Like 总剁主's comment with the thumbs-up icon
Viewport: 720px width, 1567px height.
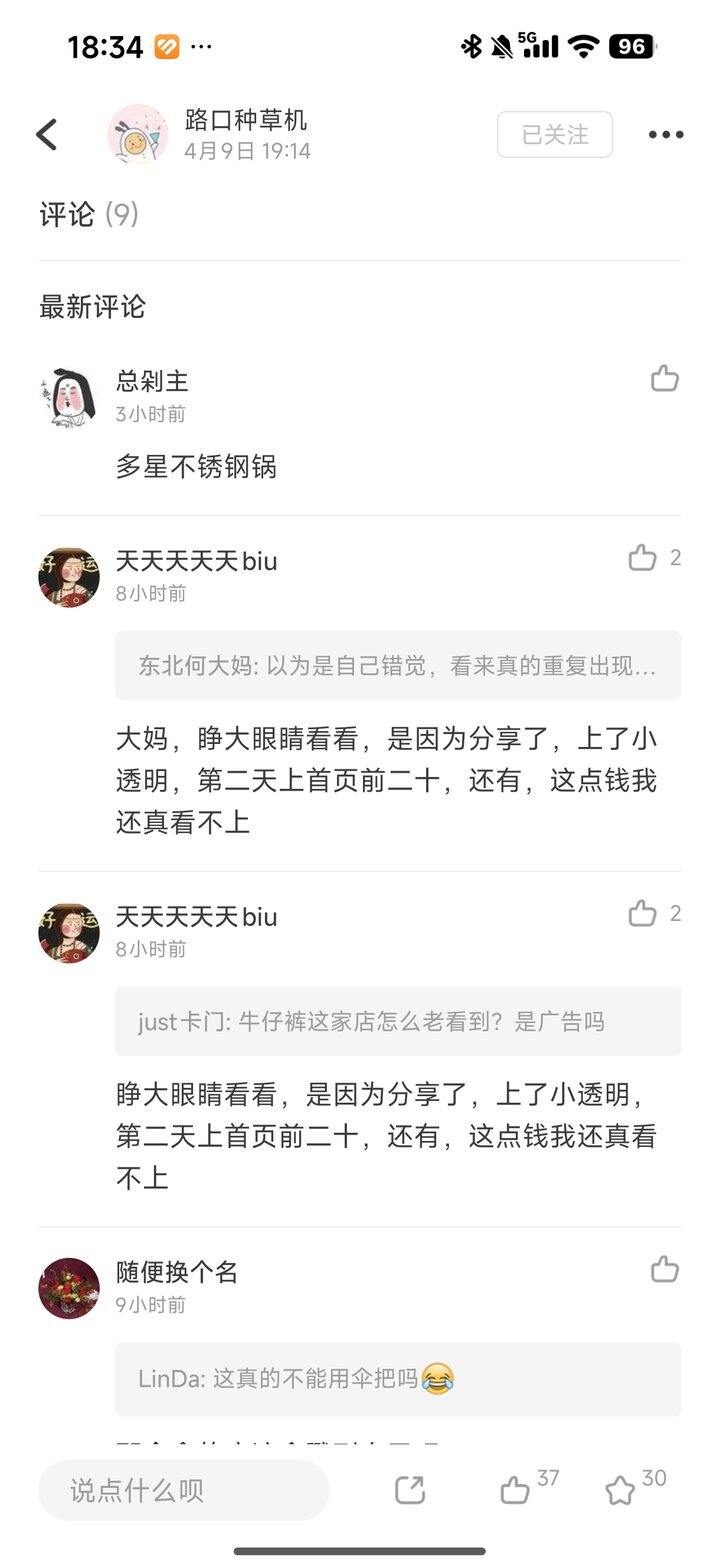point(664,380)
